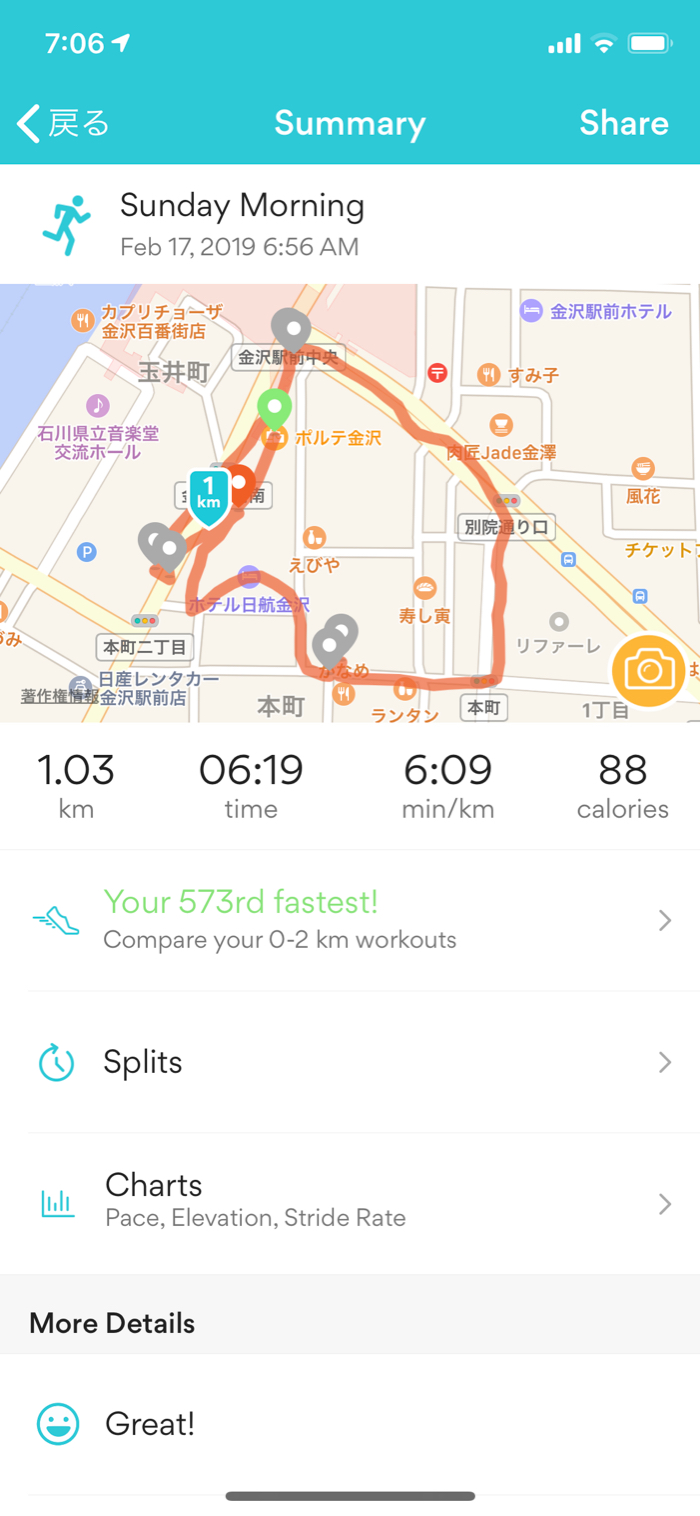Open Charts for pace and elevation

point(350,1203)
